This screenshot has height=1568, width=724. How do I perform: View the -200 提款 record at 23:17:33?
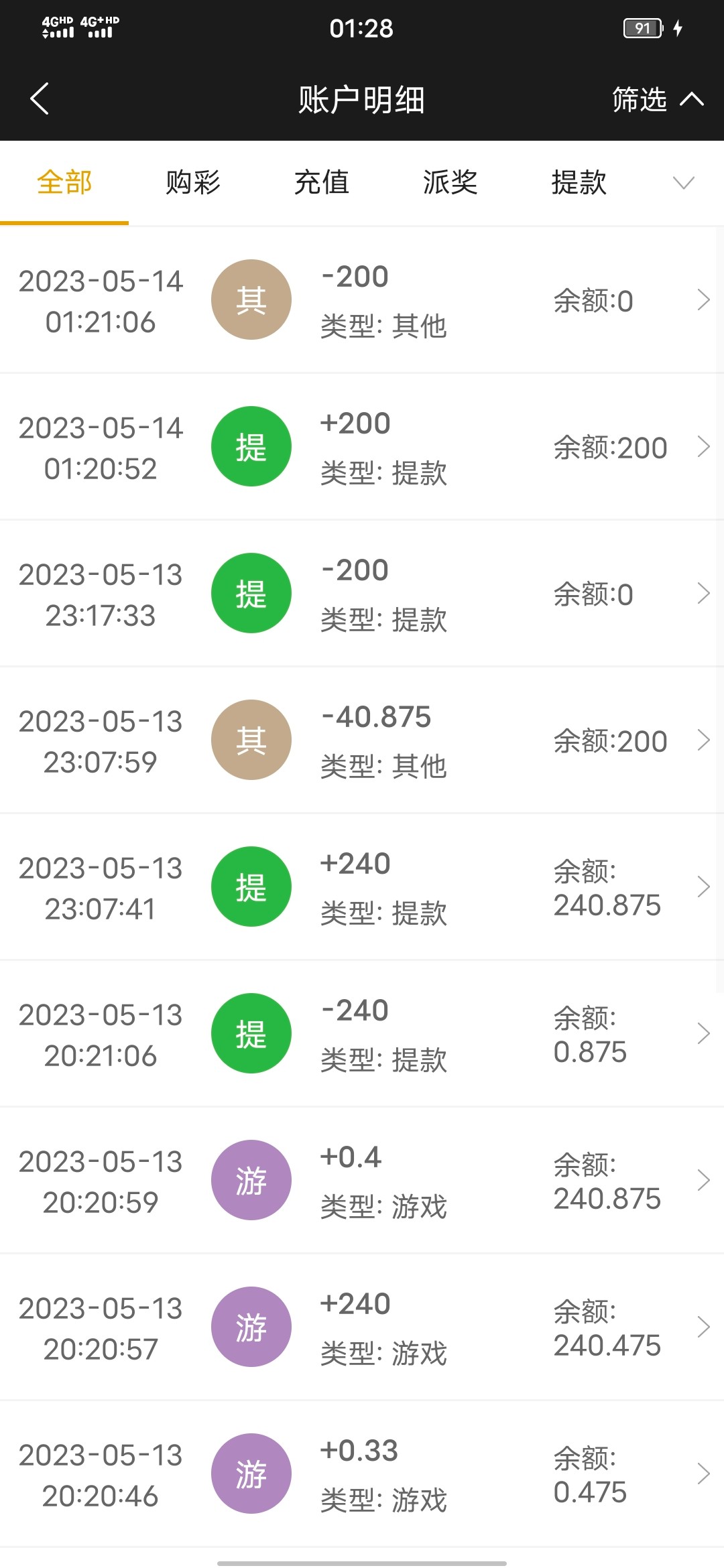(x=362, y=594)
